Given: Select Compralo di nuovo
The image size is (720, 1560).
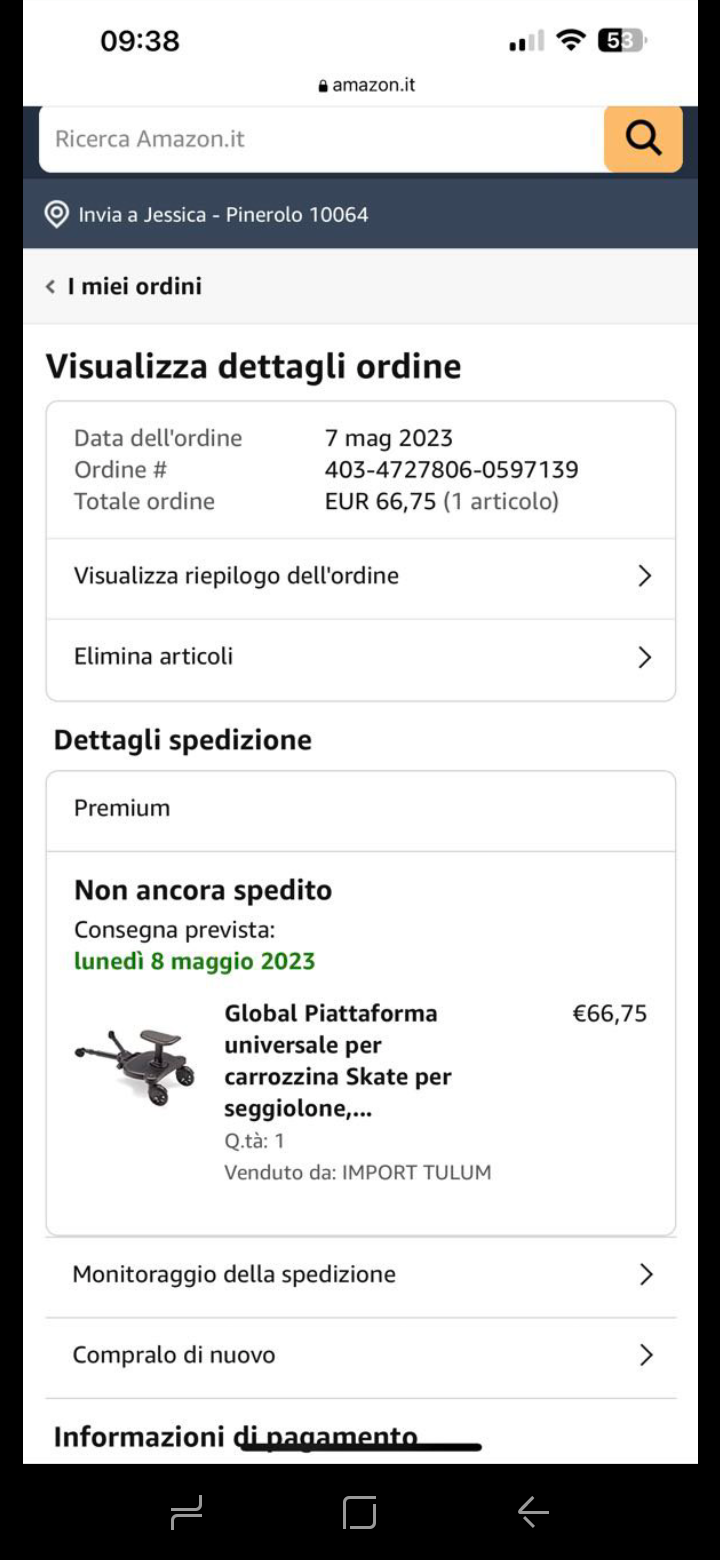Looking at the screenshot, I should [360, 1355].
